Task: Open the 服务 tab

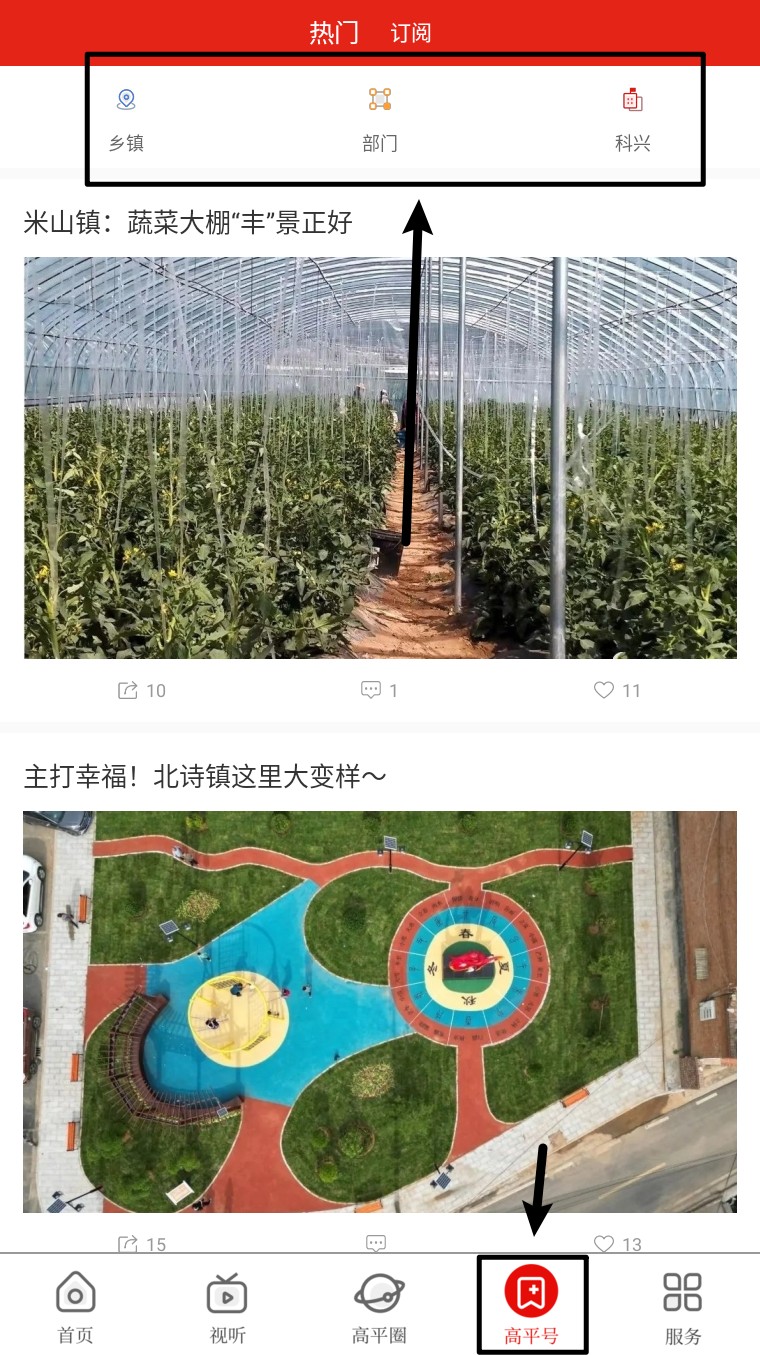Action: (683, 1306)
